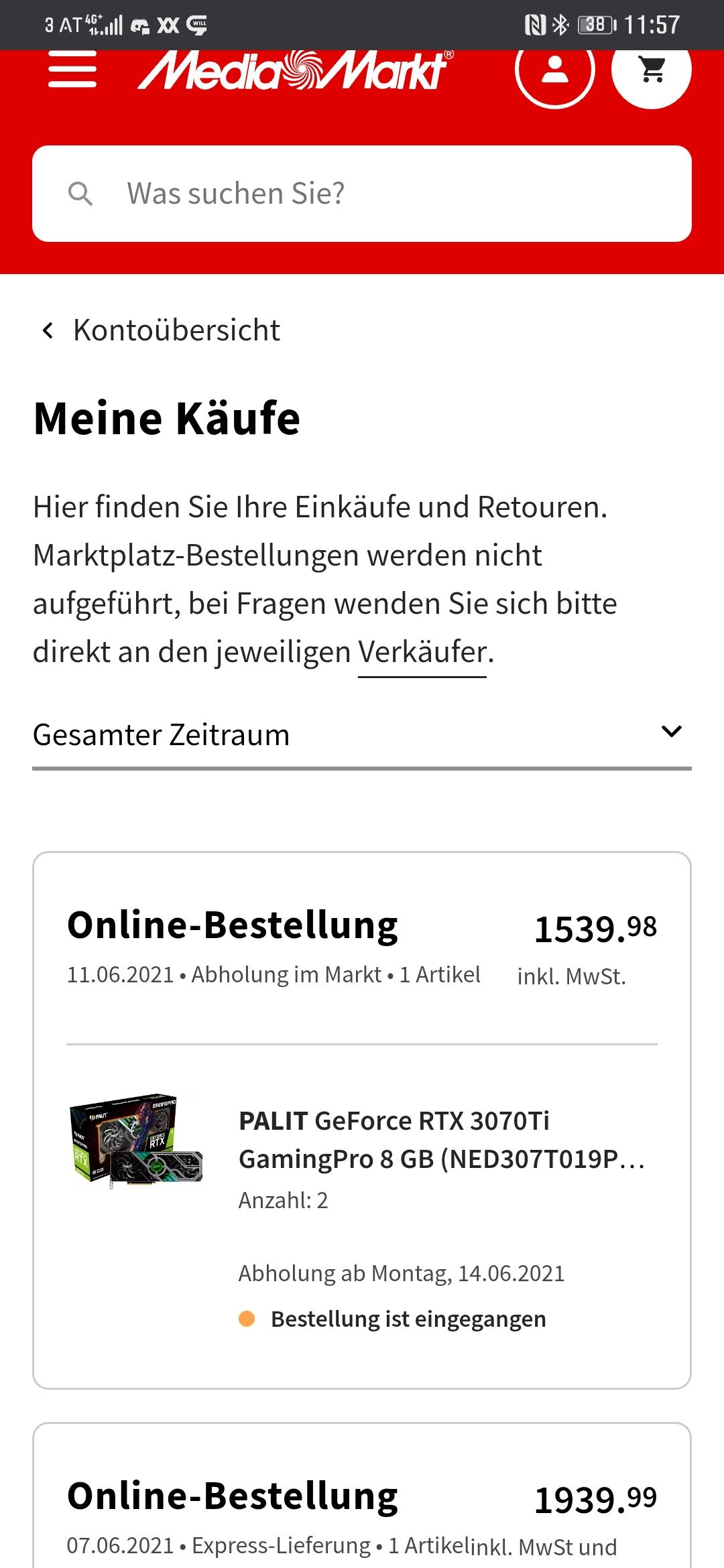Follow the underlined Verkäufer link
Image resolution: width=724 pixels, height=1568 pixels.
[422, 652]
